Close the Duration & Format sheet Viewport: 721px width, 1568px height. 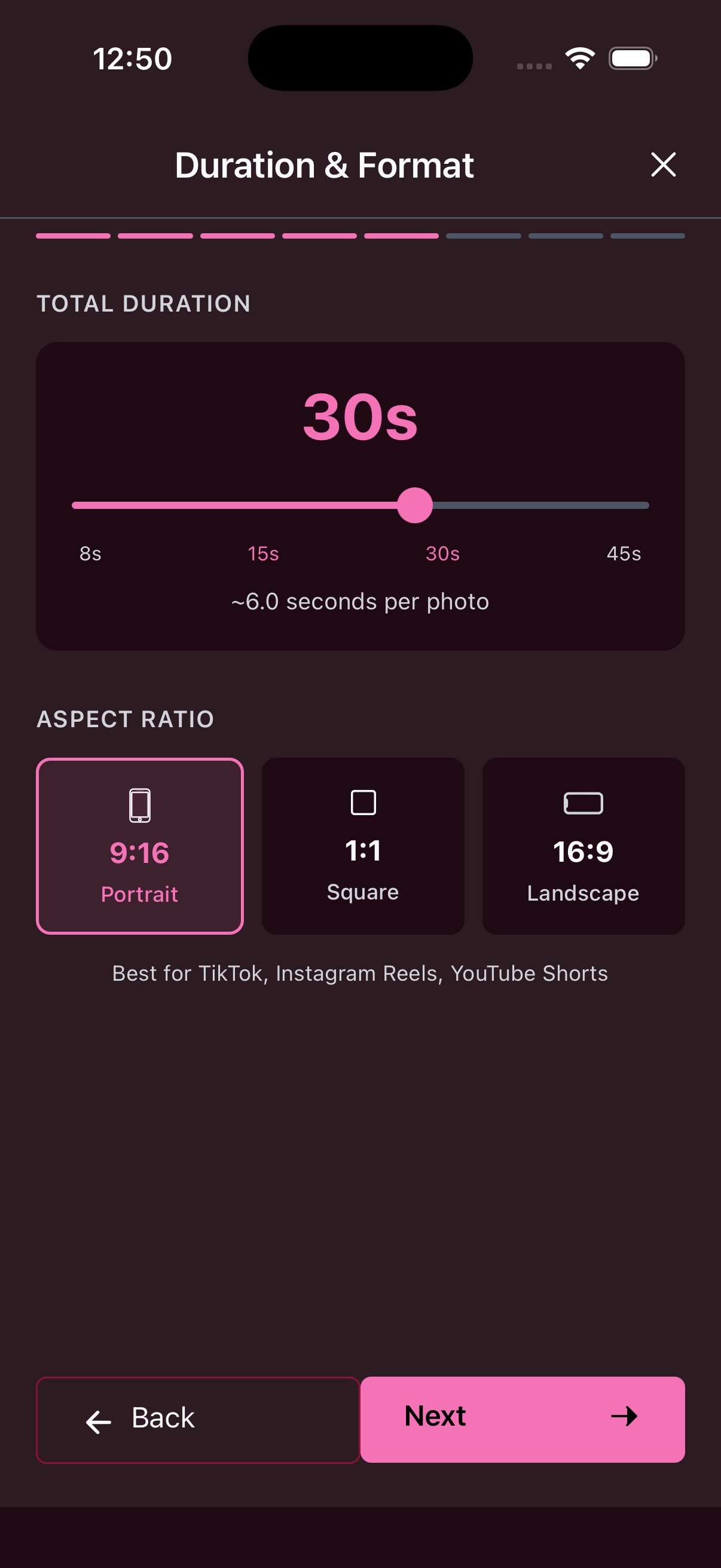point(662,164)
